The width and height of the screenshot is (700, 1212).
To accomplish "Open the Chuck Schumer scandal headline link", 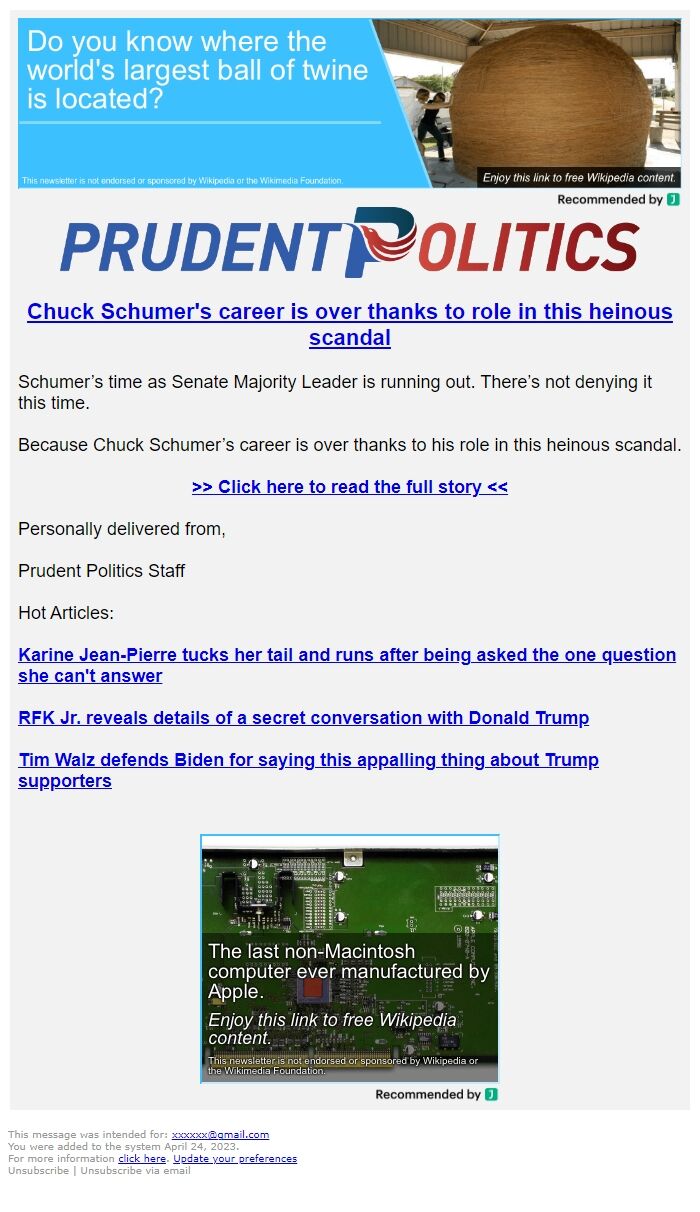I will [x=350, y=324].
